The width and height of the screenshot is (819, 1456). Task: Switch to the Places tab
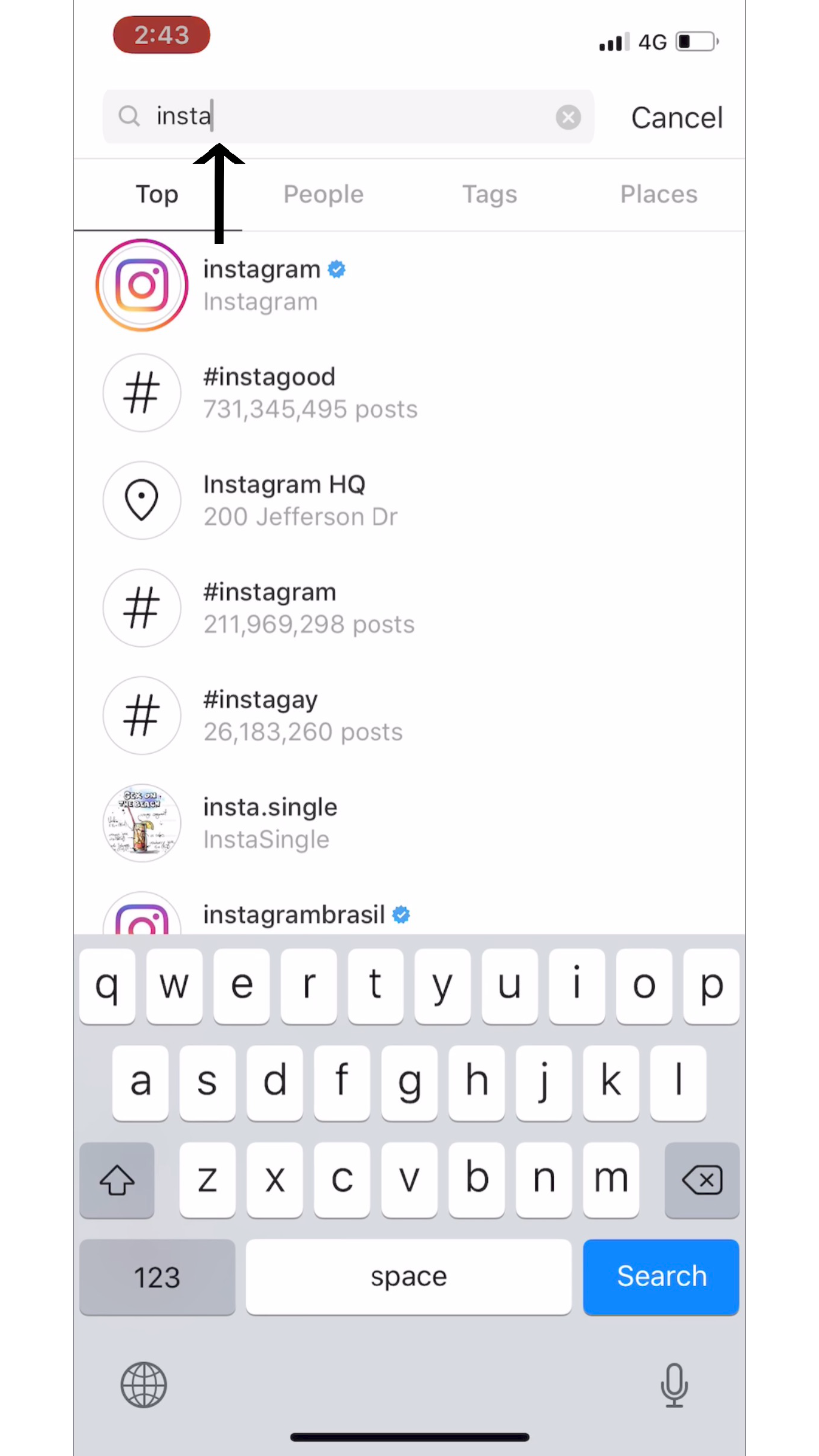click(x=659, y=194)
